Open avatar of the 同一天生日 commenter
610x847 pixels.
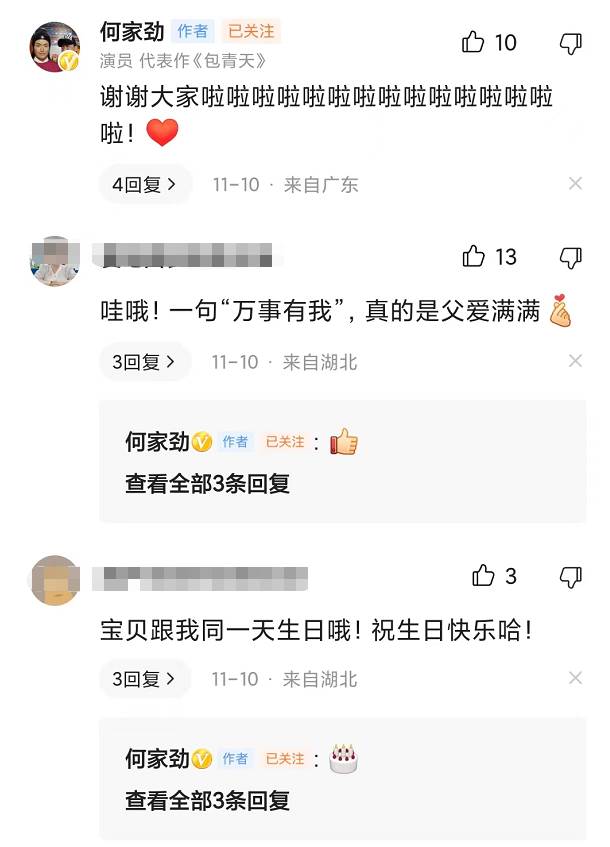click(x=55, y=580)
